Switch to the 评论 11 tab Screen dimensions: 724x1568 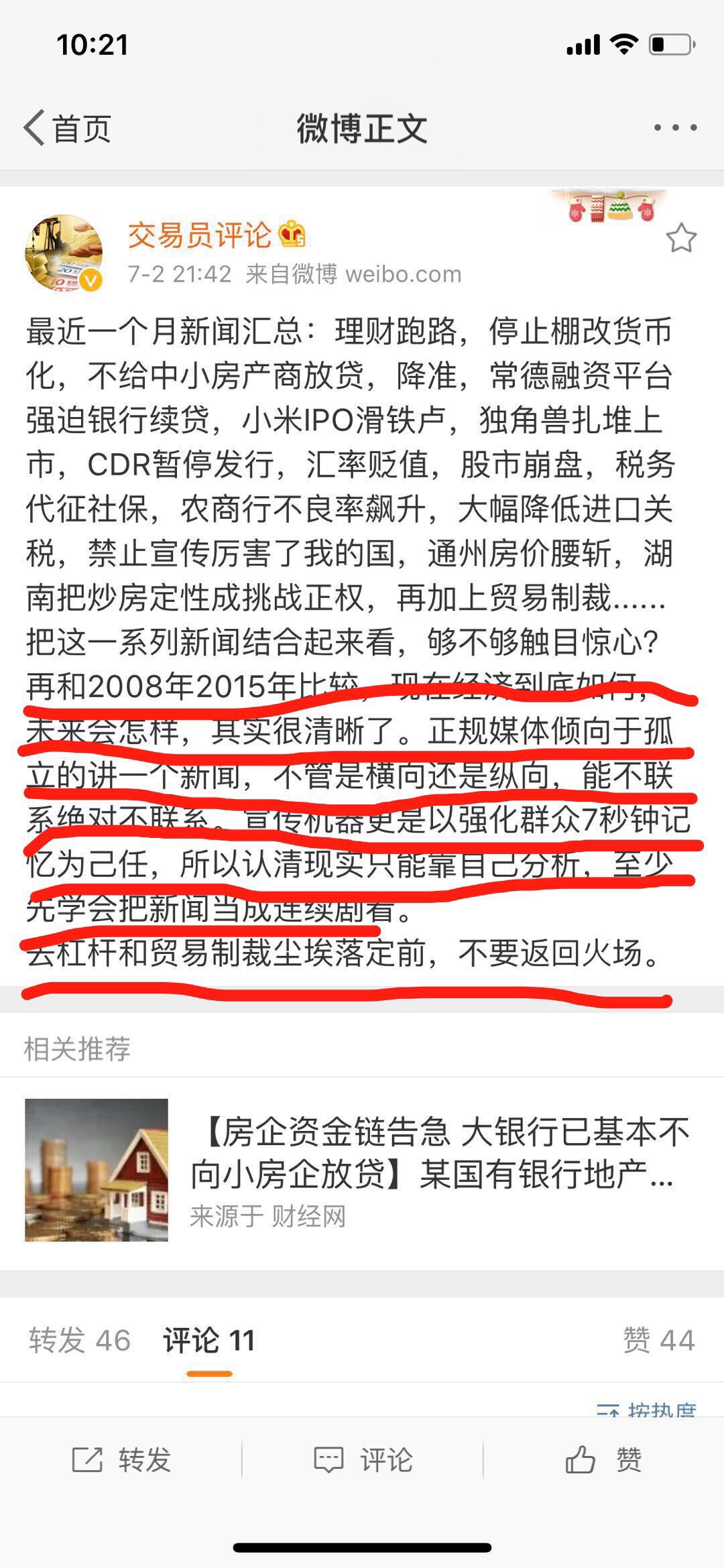pos(209,1340)
